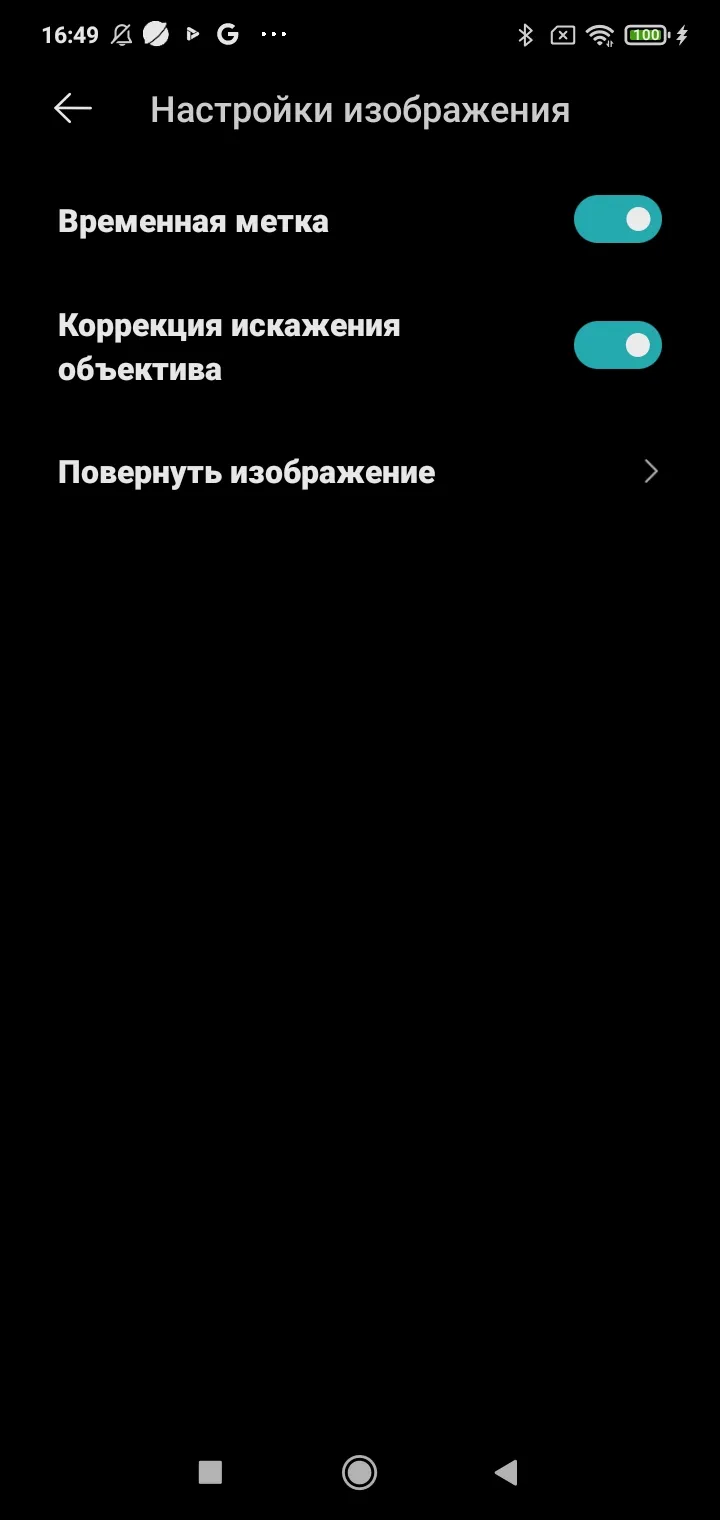Disable the Временная метка switch
Viewport: 720px width, 1520px height.
tap(617, 219)
